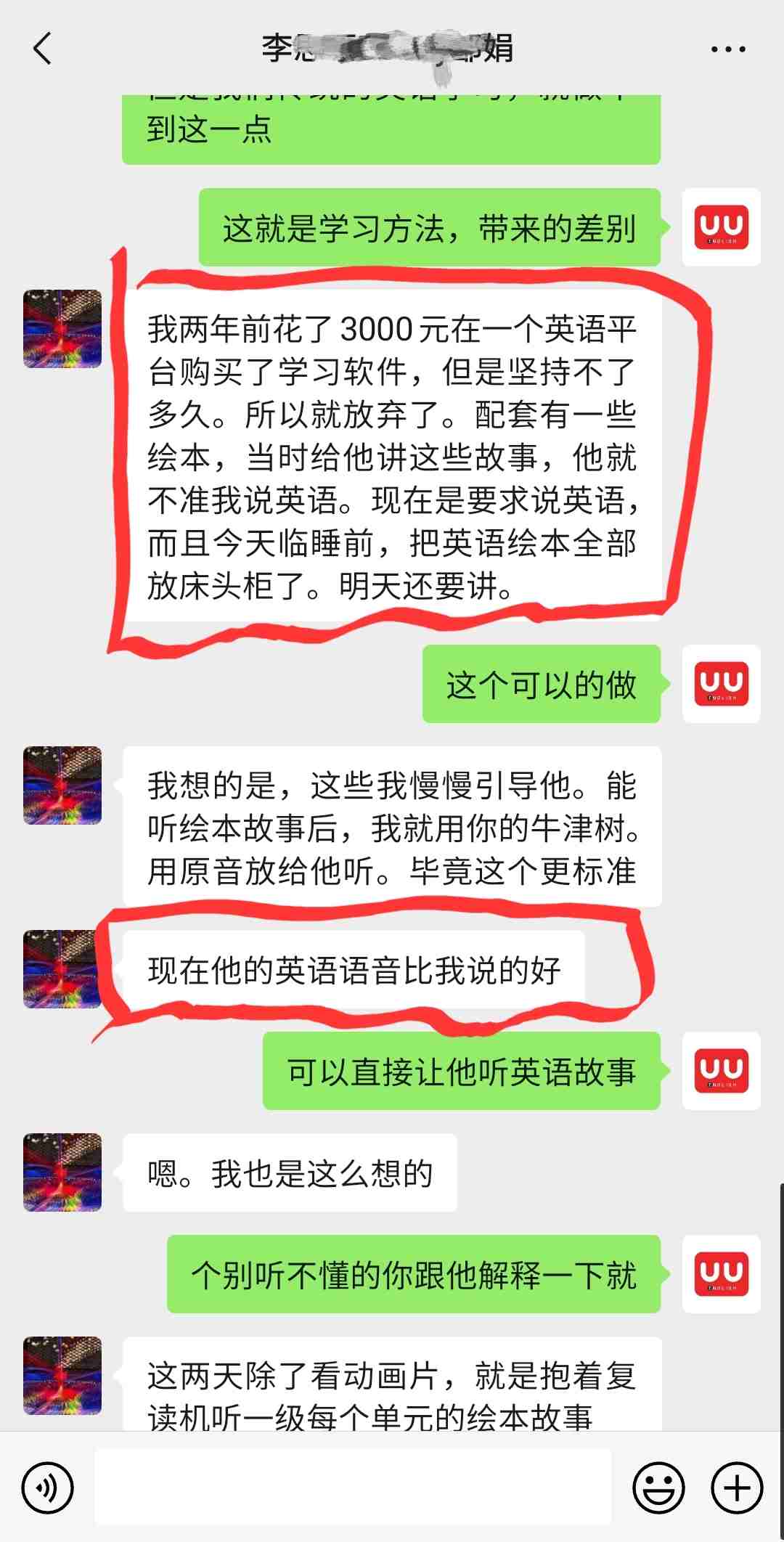
Task: Open UU English avatar beside 可以直接让他听英语故事
Action: [721, 1070]
